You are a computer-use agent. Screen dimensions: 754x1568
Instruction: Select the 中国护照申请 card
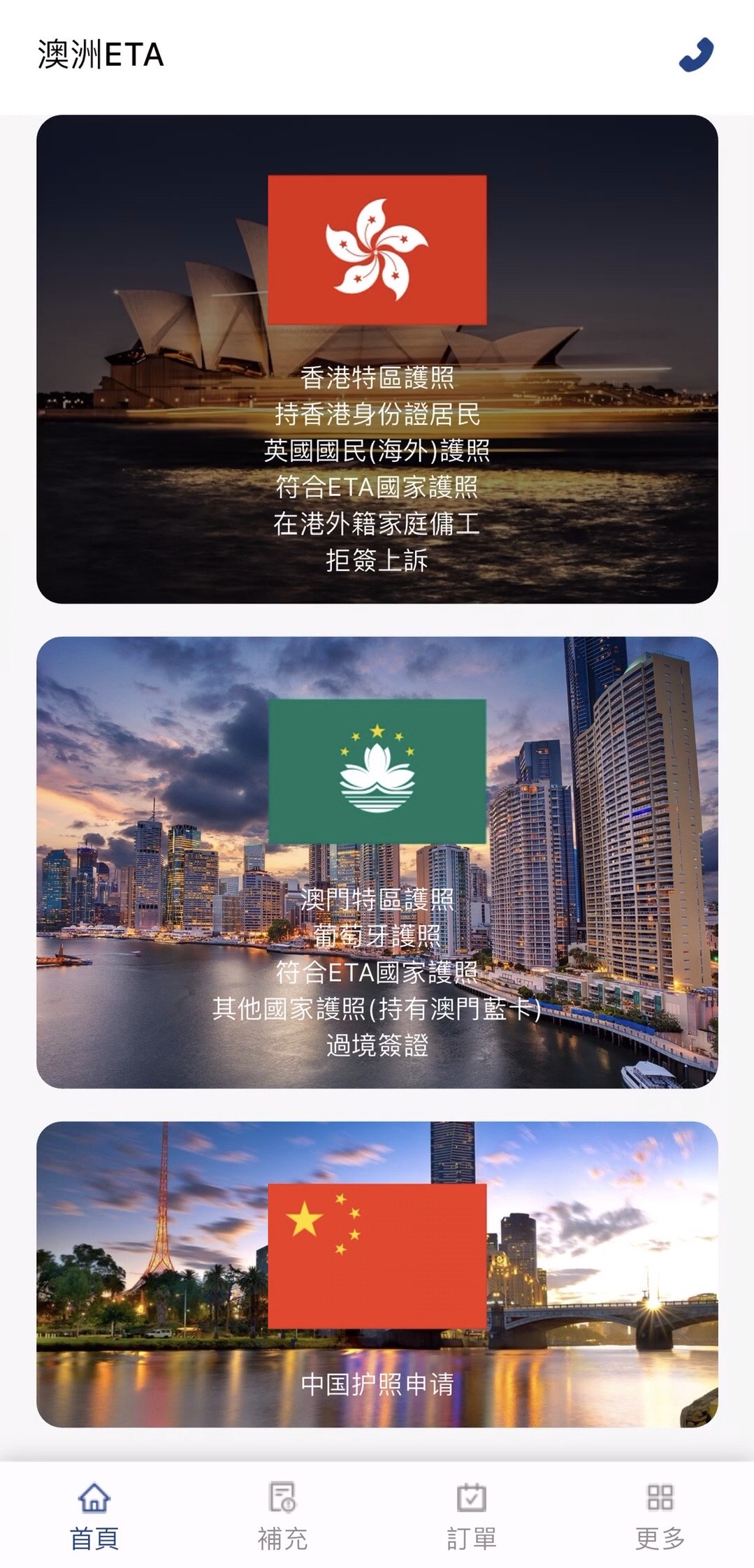[377, 1275]
